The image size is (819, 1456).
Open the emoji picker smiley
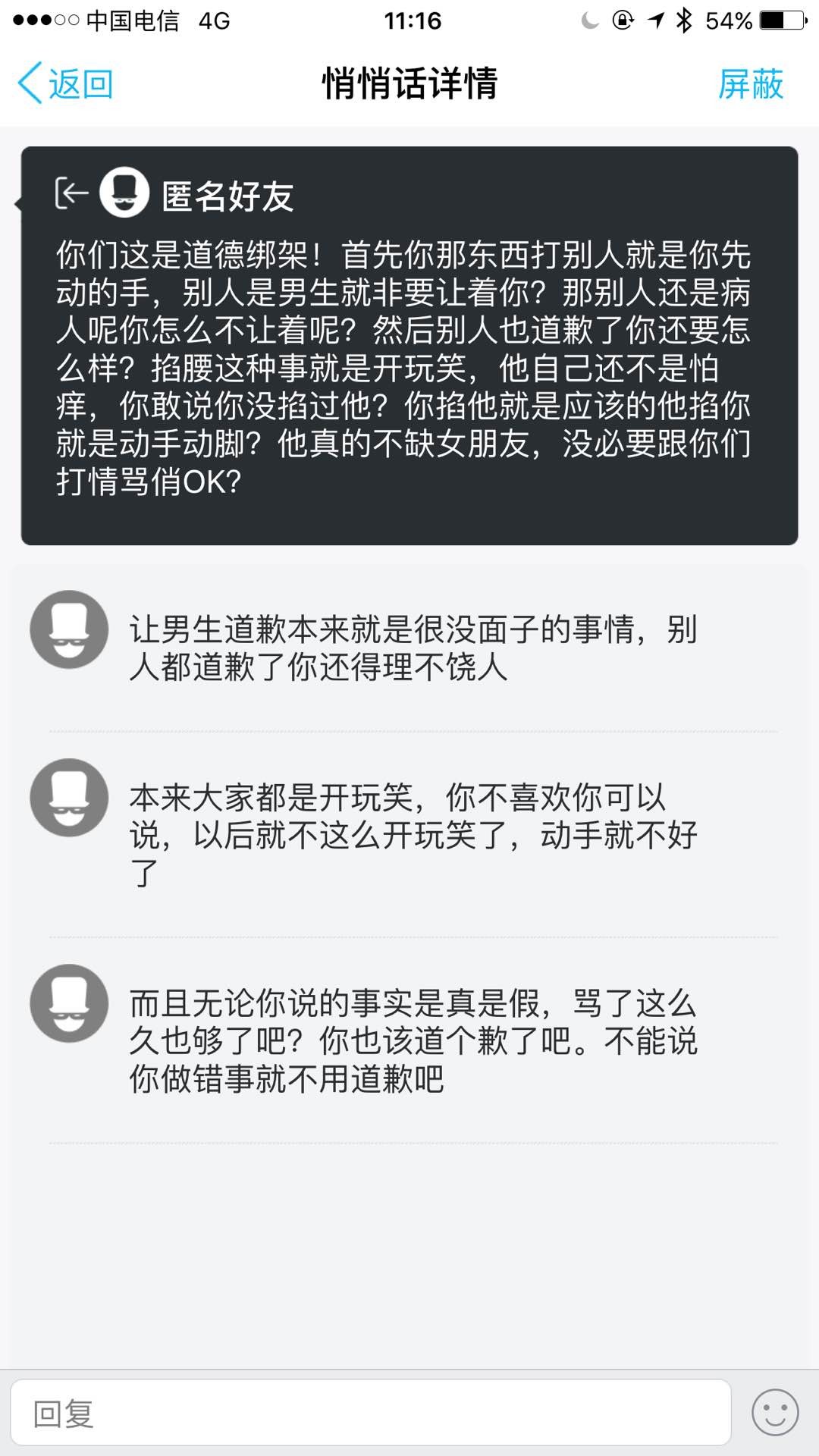click(774, 1412)
